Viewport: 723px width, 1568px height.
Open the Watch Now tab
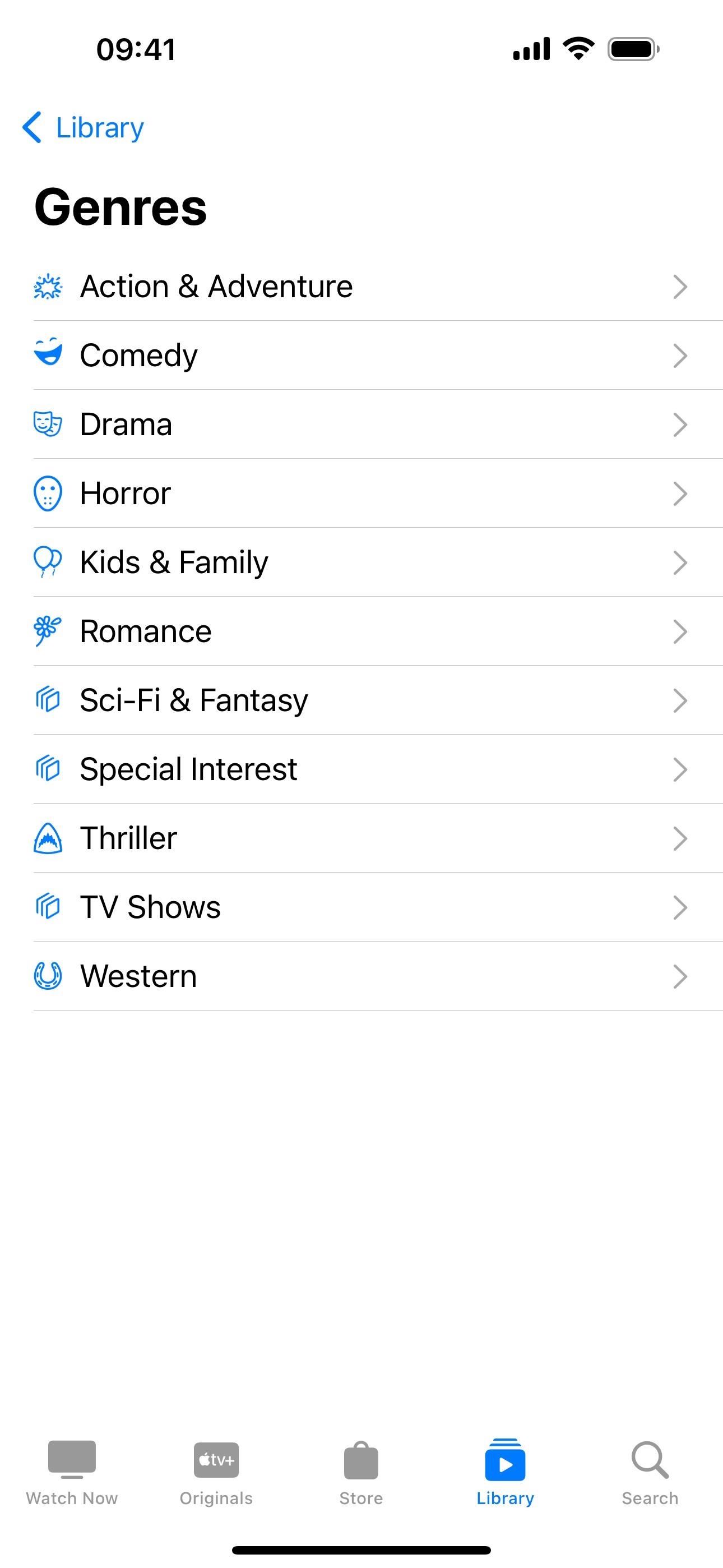tap(71, 1473)
